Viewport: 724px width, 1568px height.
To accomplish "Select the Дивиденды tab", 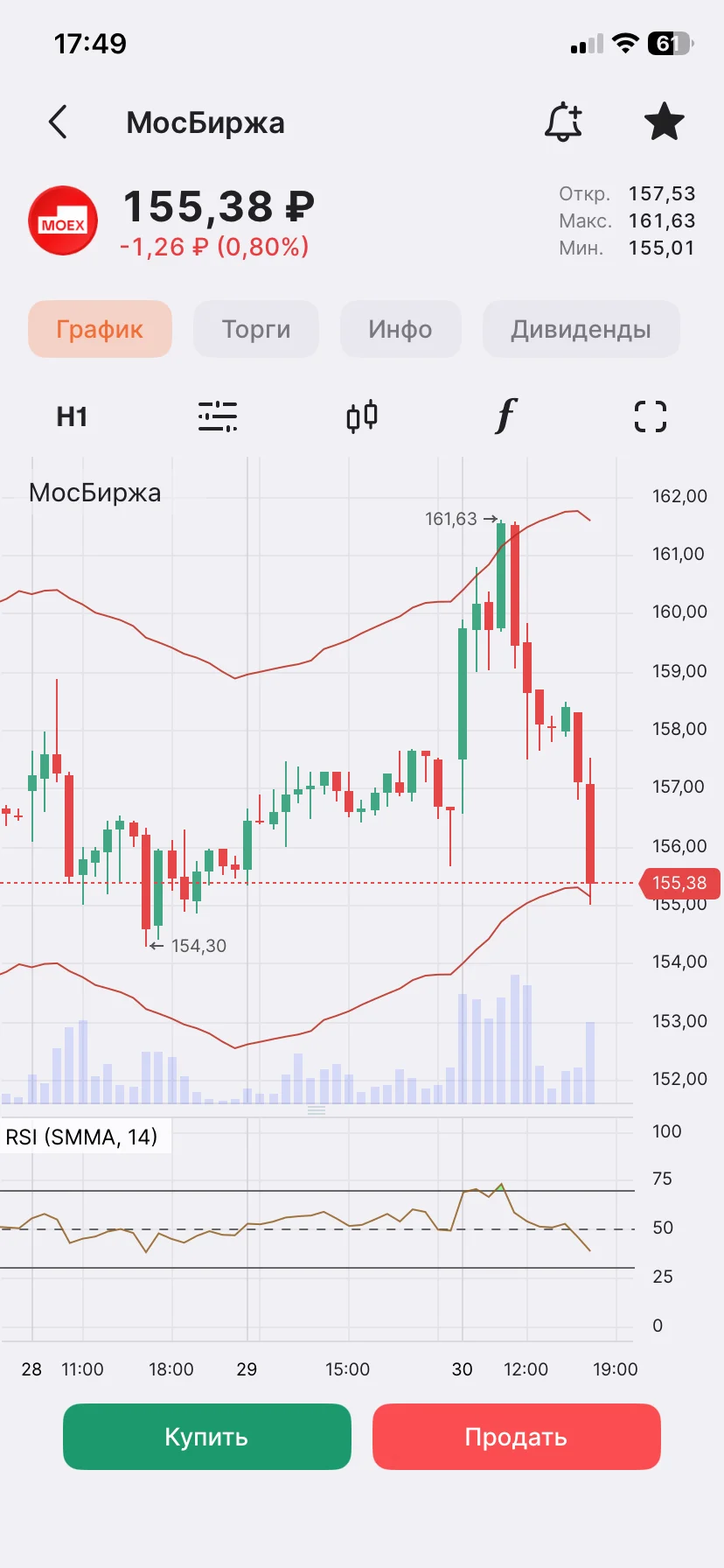I will [581, 329].
